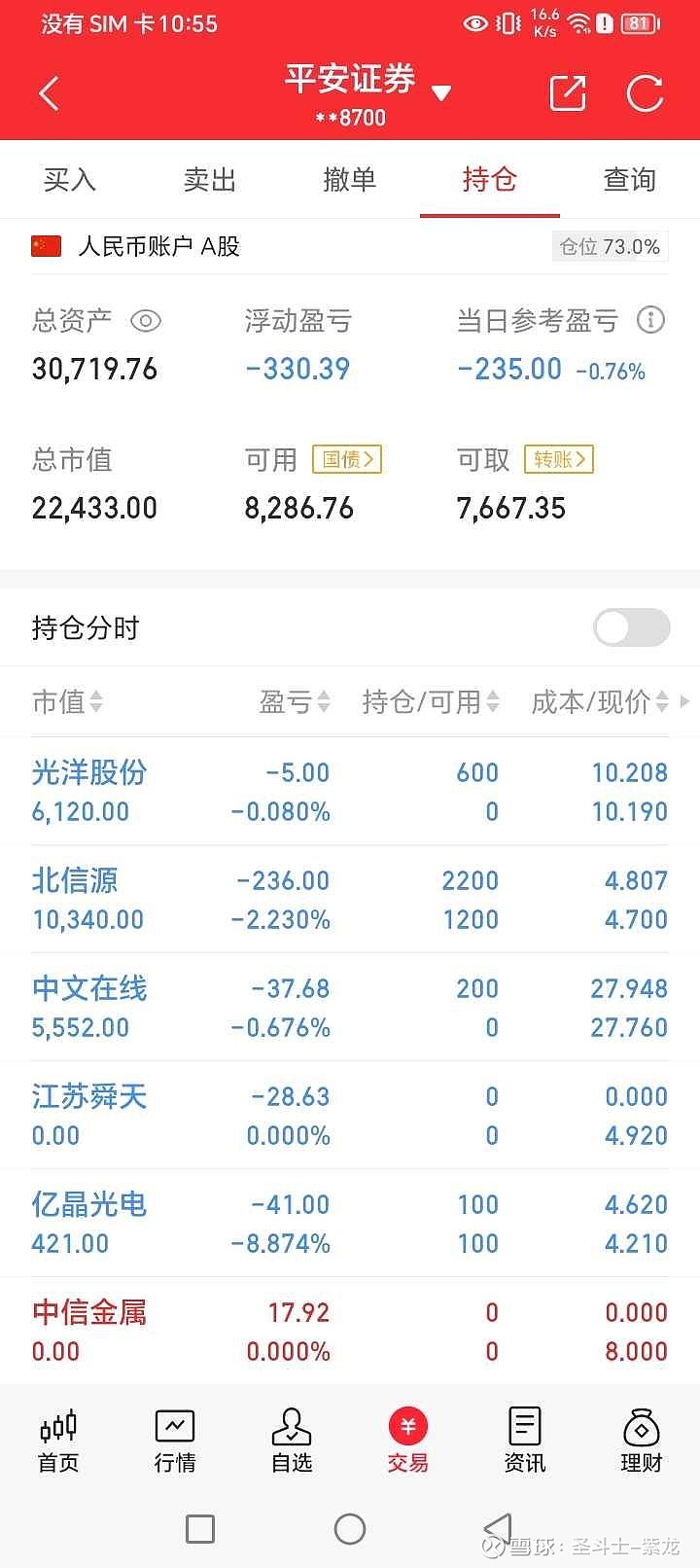The image size is (700, 1568).
Task: Switch to the 买入 tab
Action: [69, 180]
